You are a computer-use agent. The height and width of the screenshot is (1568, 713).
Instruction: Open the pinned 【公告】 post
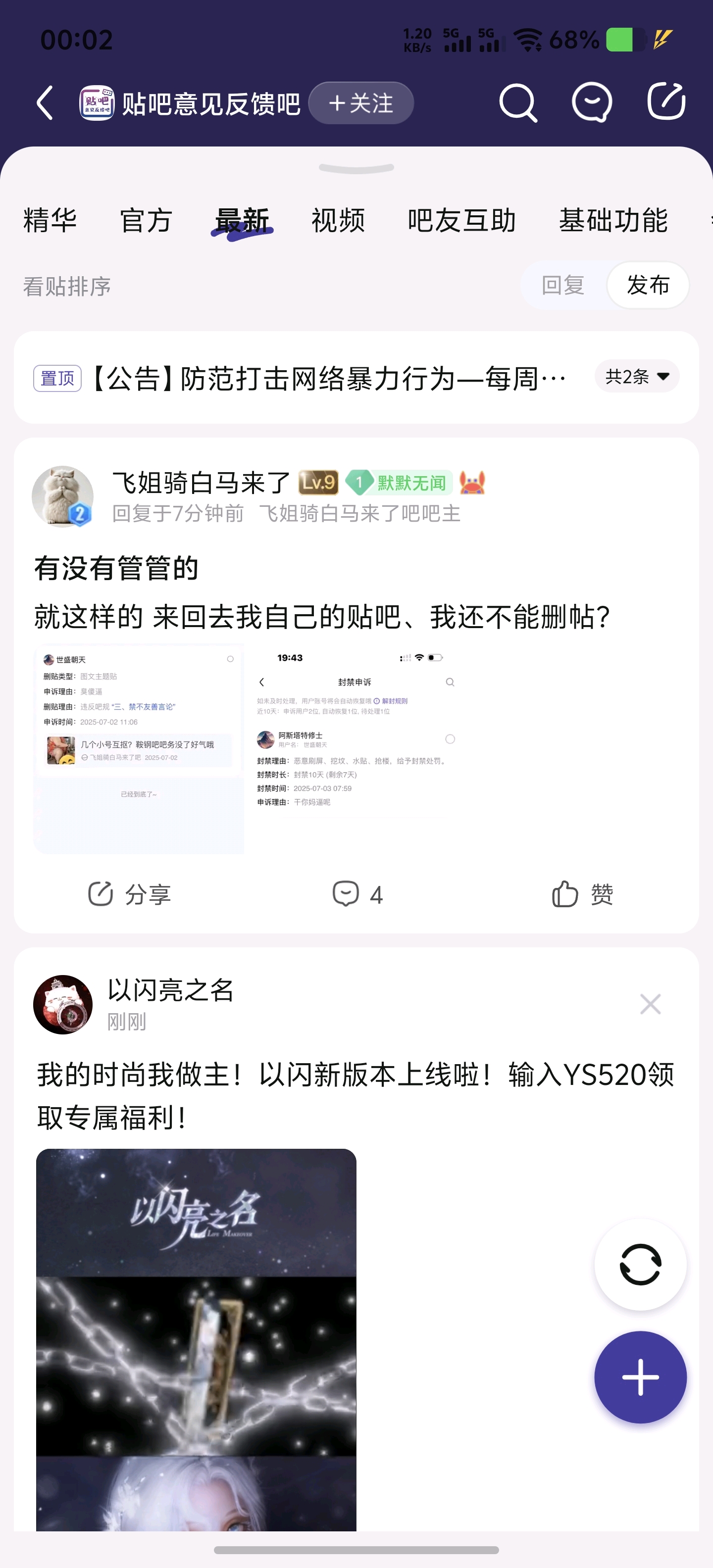point(329,378)
